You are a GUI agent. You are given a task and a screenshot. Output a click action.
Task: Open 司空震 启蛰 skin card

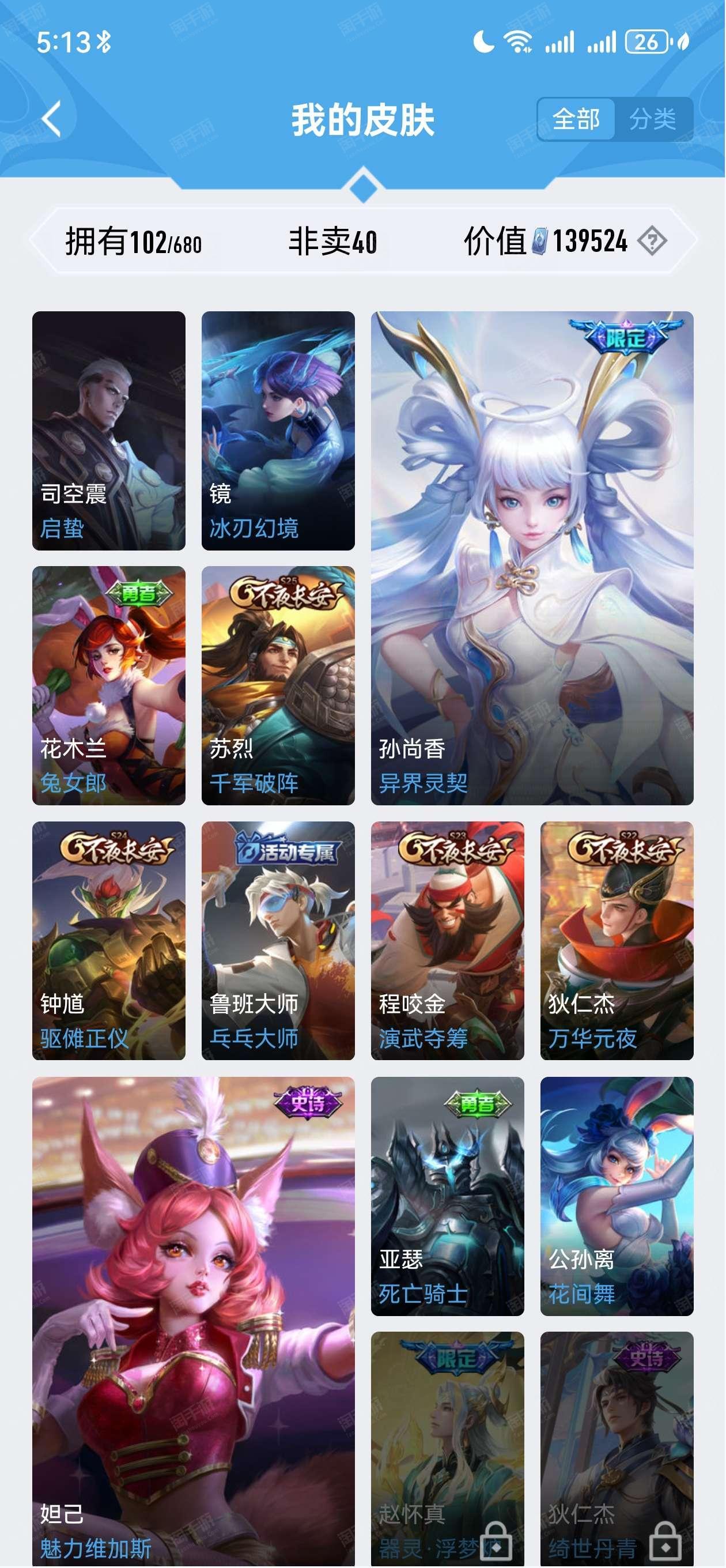coord(109,431)
